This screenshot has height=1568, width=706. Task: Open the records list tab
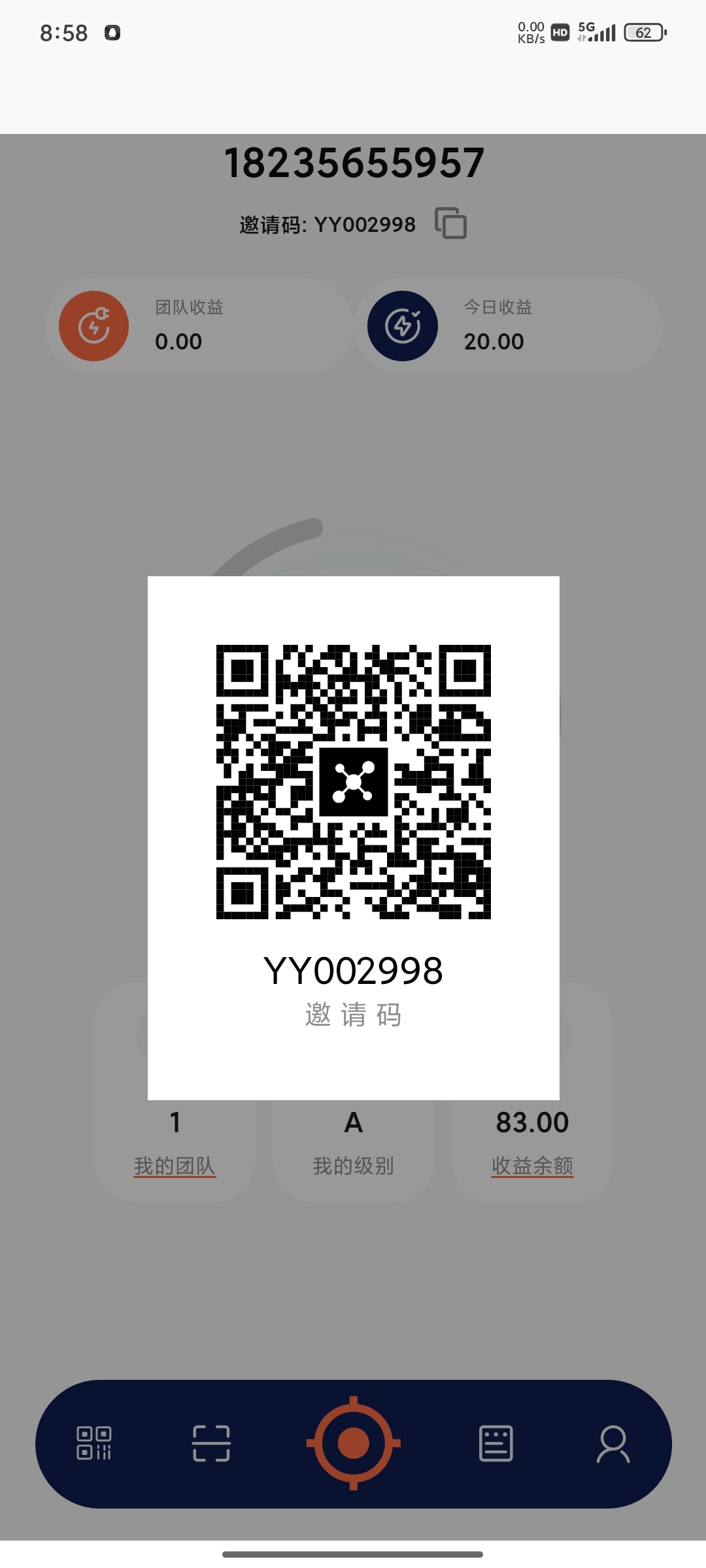(496, 1443)
